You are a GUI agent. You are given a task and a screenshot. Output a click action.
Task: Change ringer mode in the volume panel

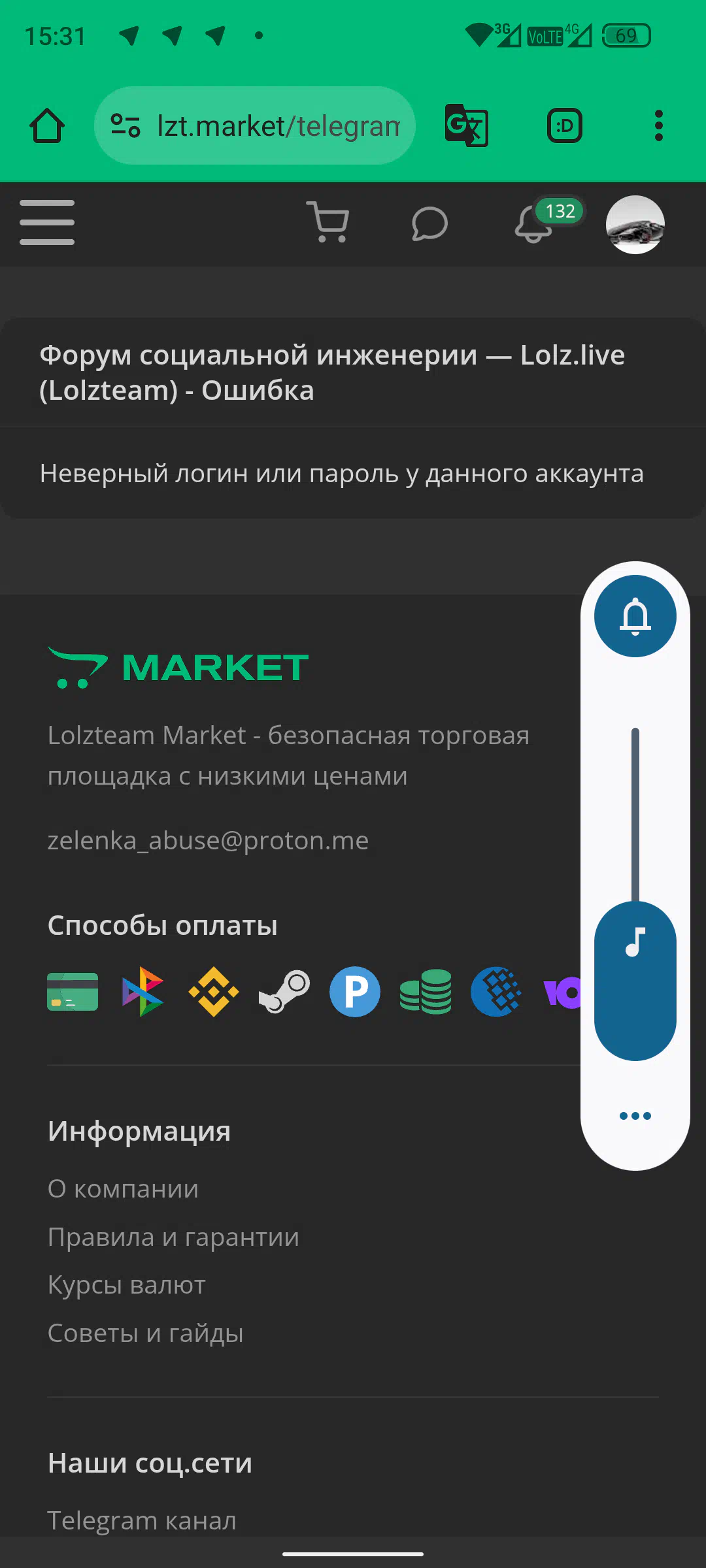pyautogui.click(x=635, y=616)
